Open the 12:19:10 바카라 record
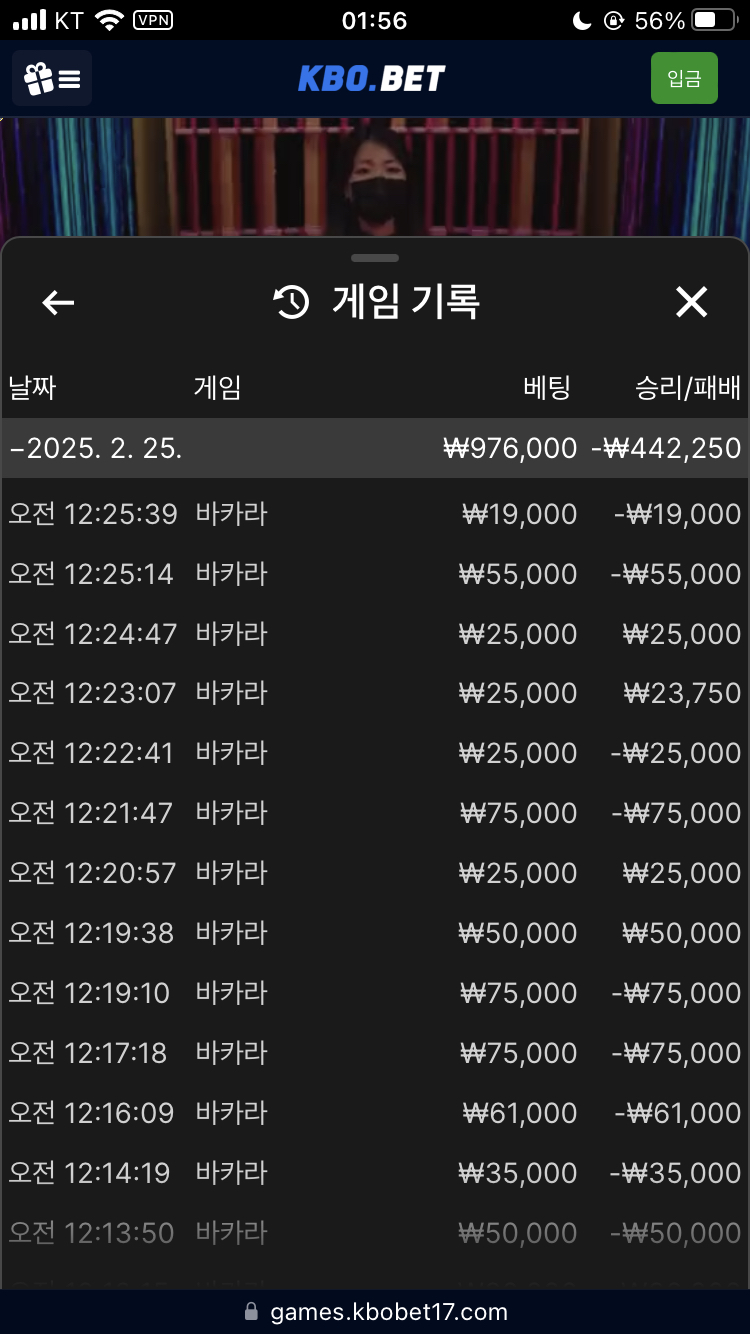The width and height of the screenshot is (750, 1334). tap(375, 993)
